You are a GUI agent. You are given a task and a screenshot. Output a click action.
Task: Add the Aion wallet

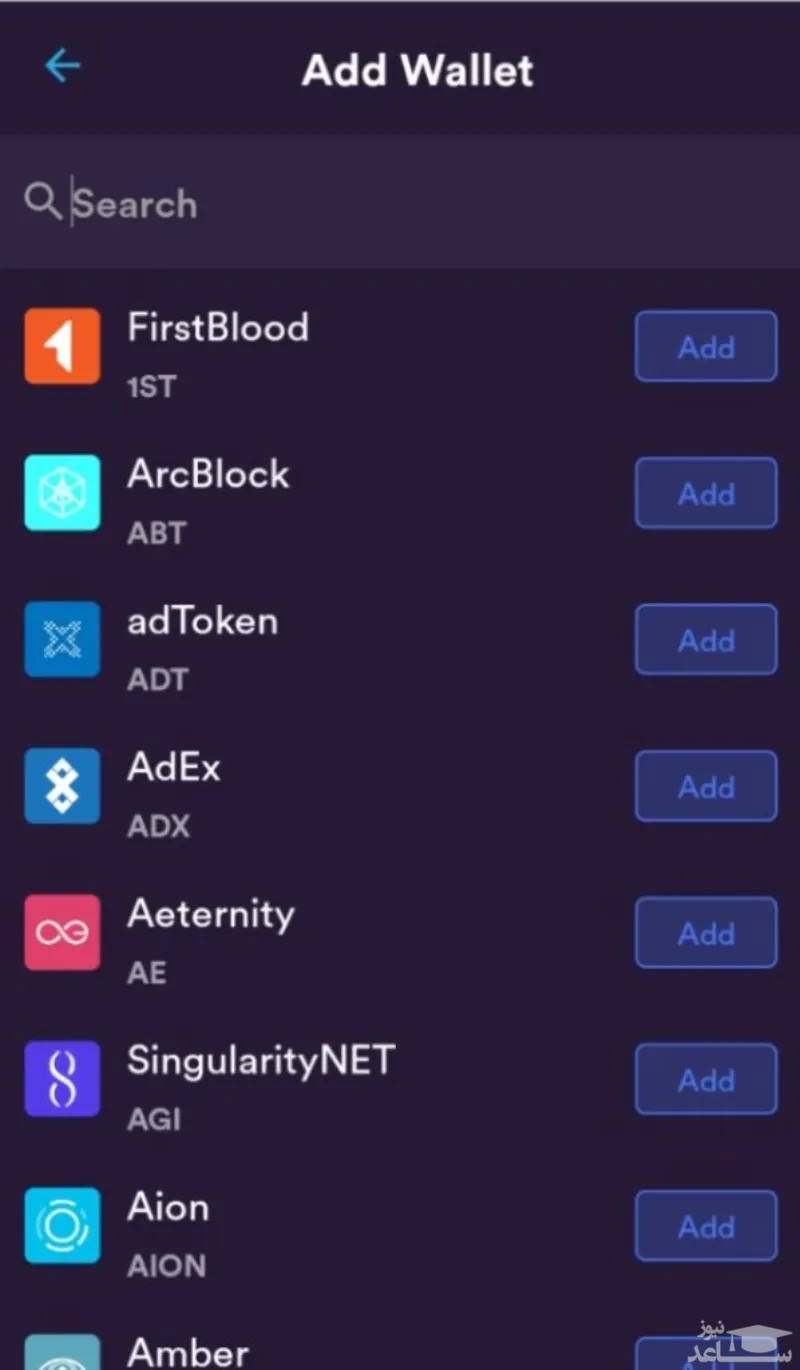coord(705,1226)
